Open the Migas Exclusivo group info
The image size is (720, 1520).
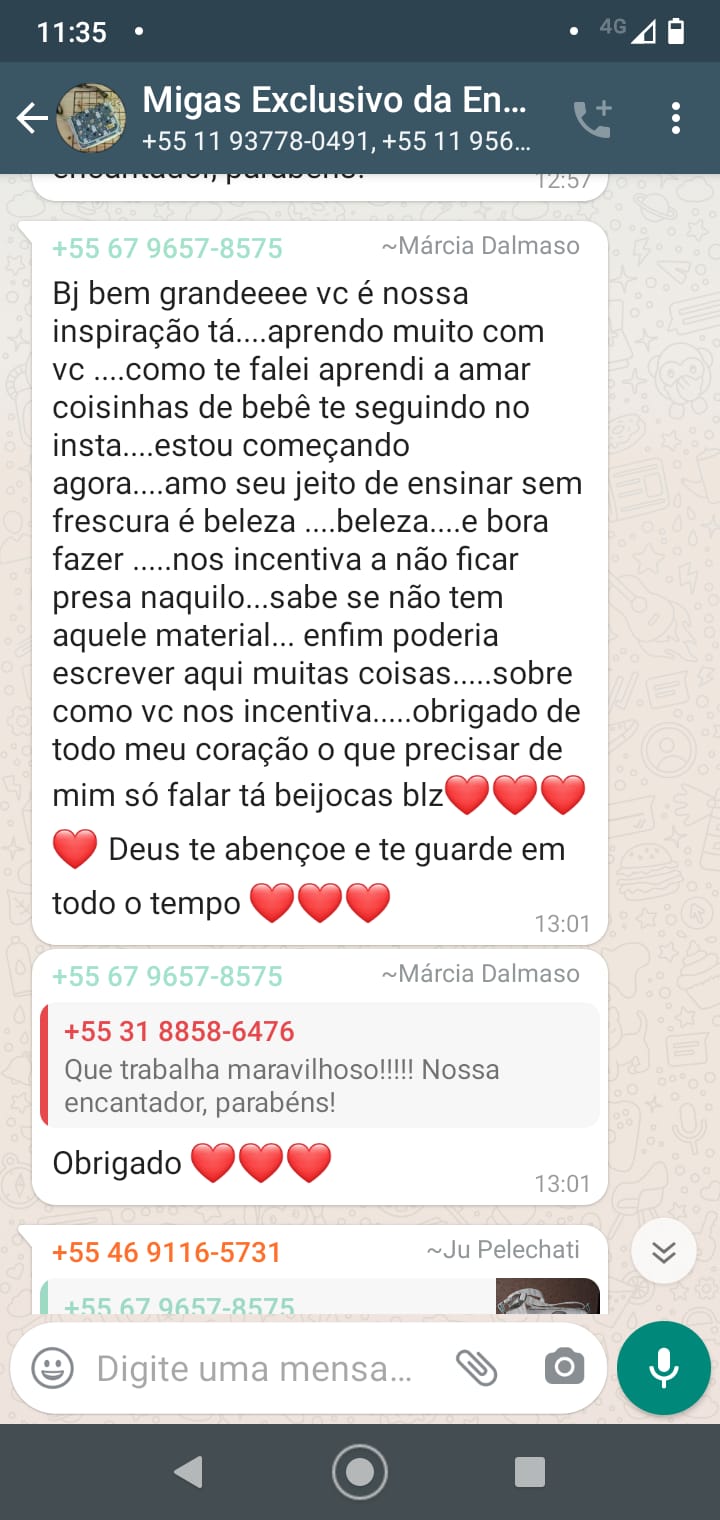pos(335,118)
